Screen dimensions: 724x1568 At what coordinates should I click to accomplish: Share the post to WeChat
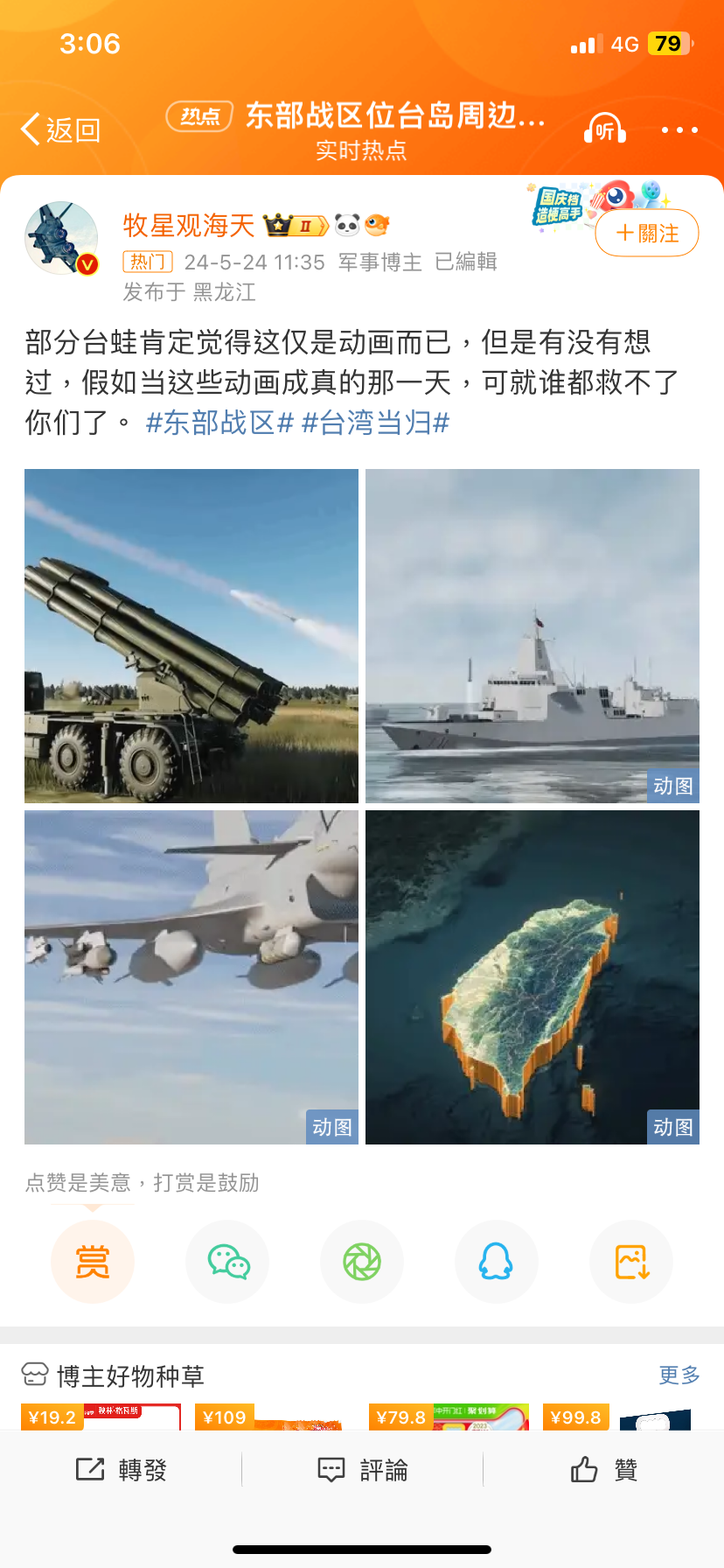tap(227, 1262)
